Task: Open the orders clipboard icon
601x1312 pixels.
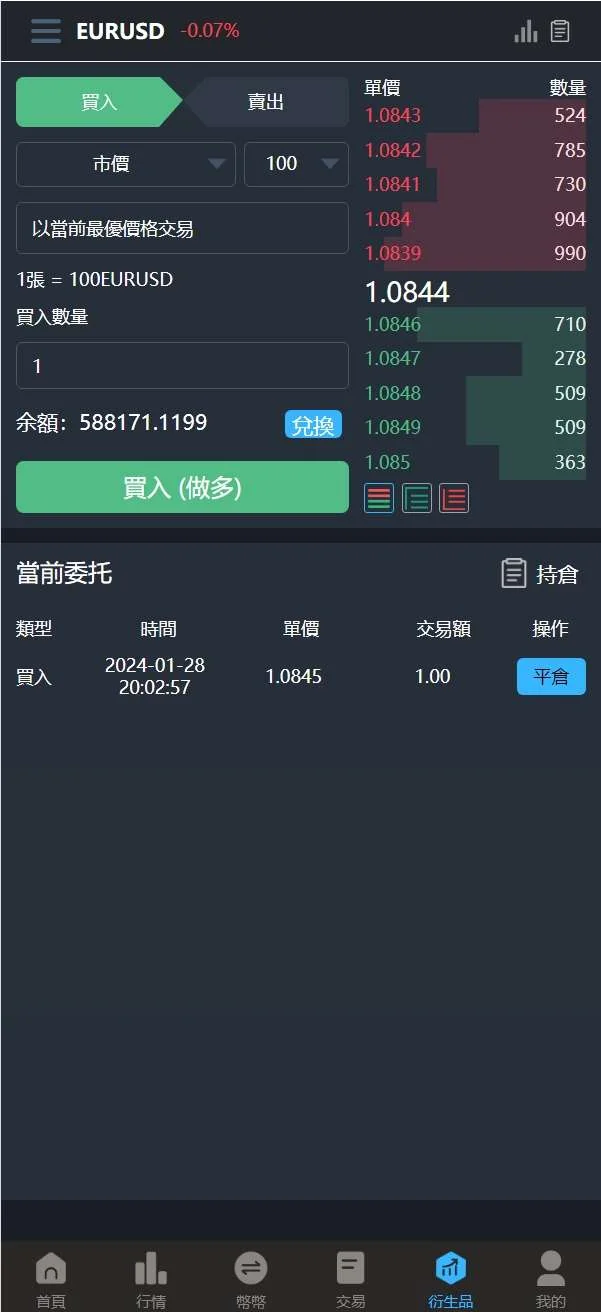Action: tap(561, 32)
